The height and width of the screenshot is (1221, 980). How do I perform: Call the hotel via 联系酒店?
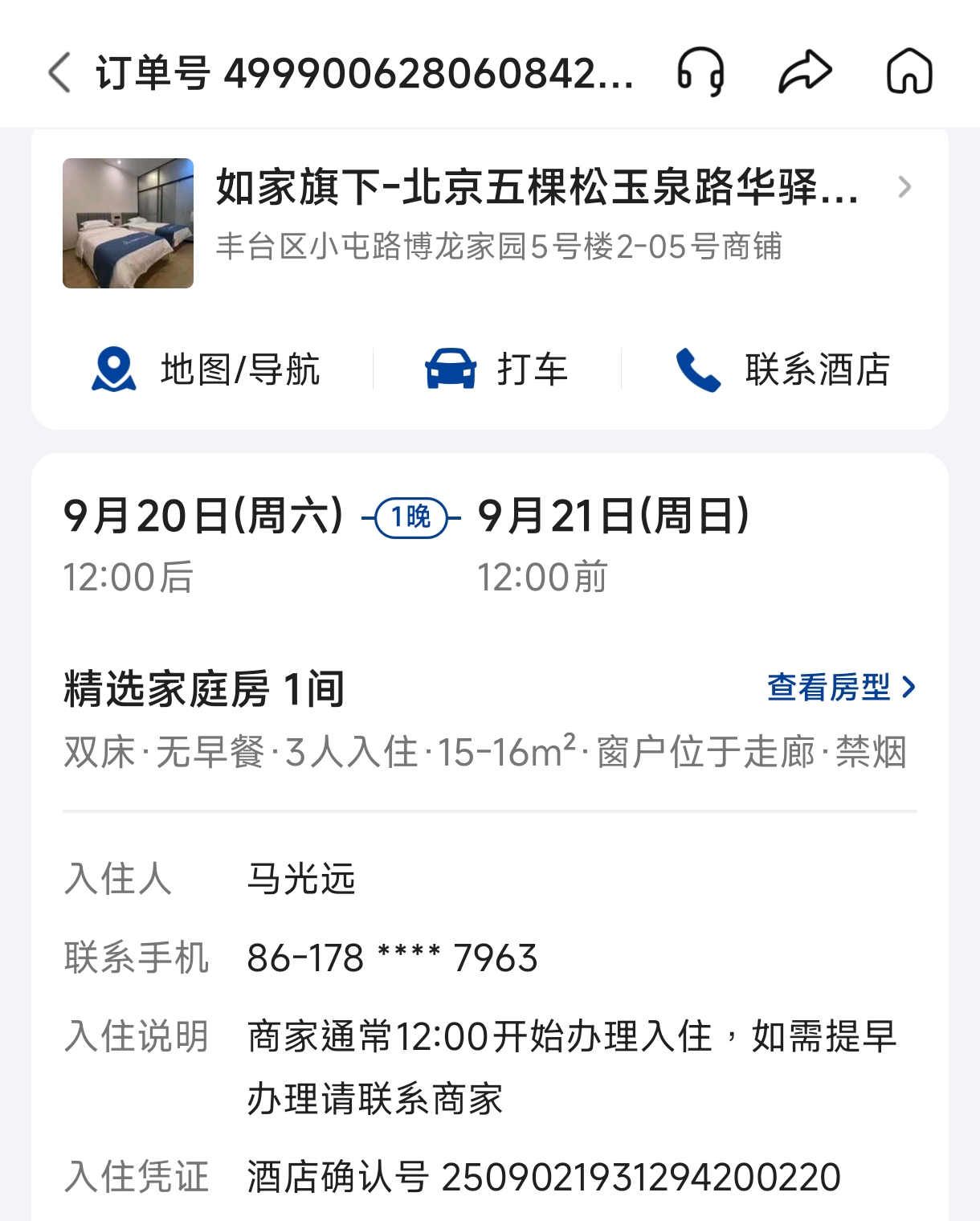783,370
